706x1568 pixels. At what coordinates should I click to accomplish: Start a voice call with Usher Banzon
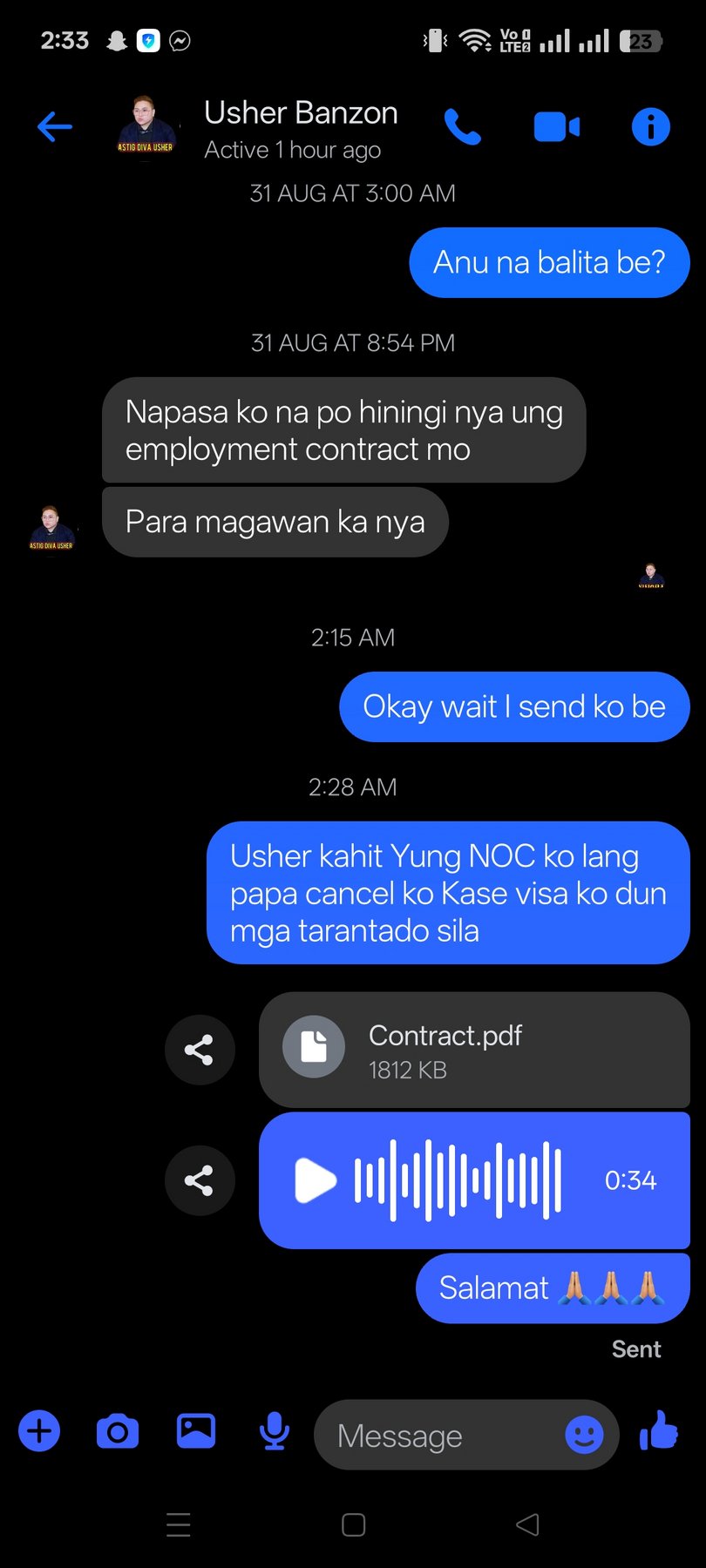point(462,127)
